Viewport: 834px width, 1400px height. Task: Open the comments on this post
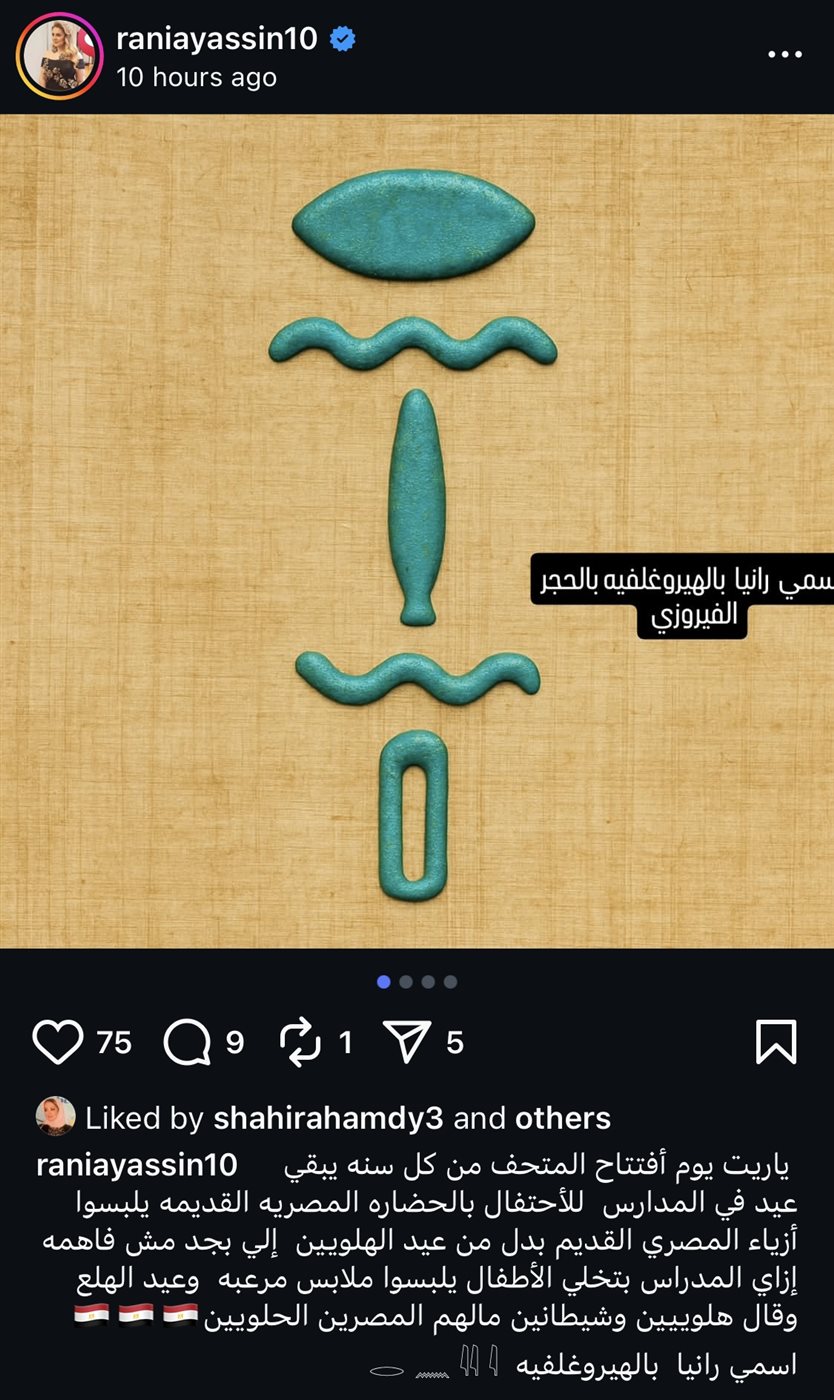pos(187,1042)
